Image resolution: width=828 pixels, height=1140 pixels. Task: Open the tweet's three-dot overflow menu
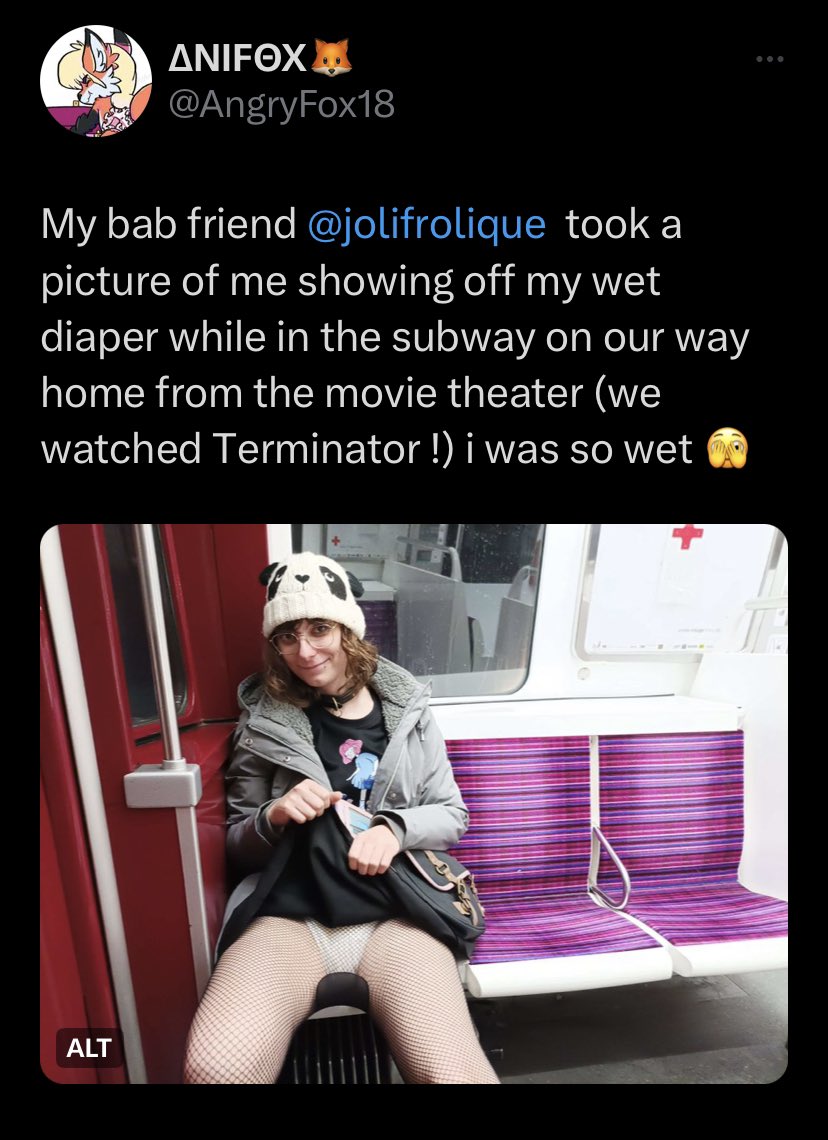click(769, 59)
